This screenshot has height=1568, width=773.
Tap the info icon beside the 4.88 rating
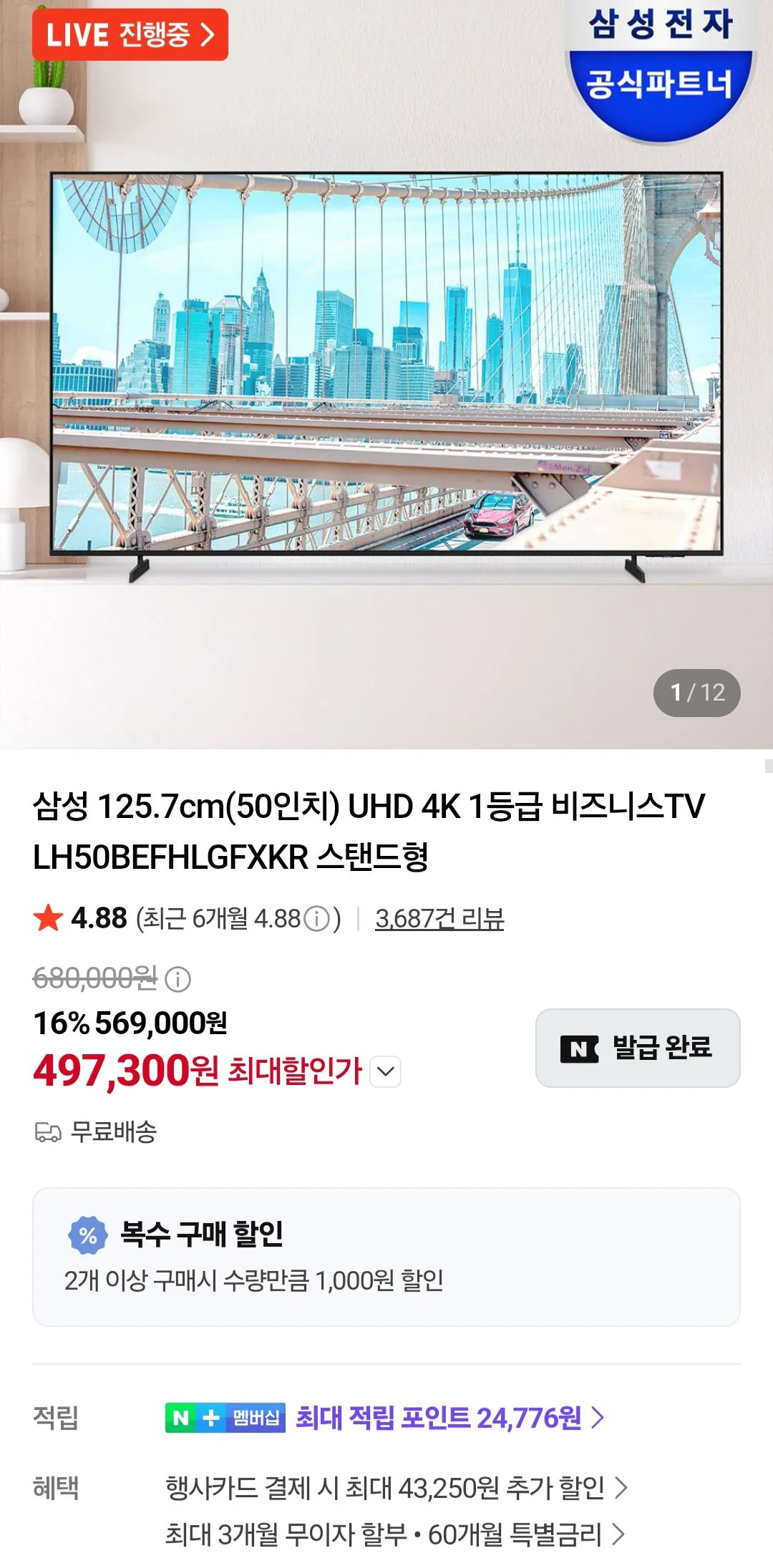(316, 918)
